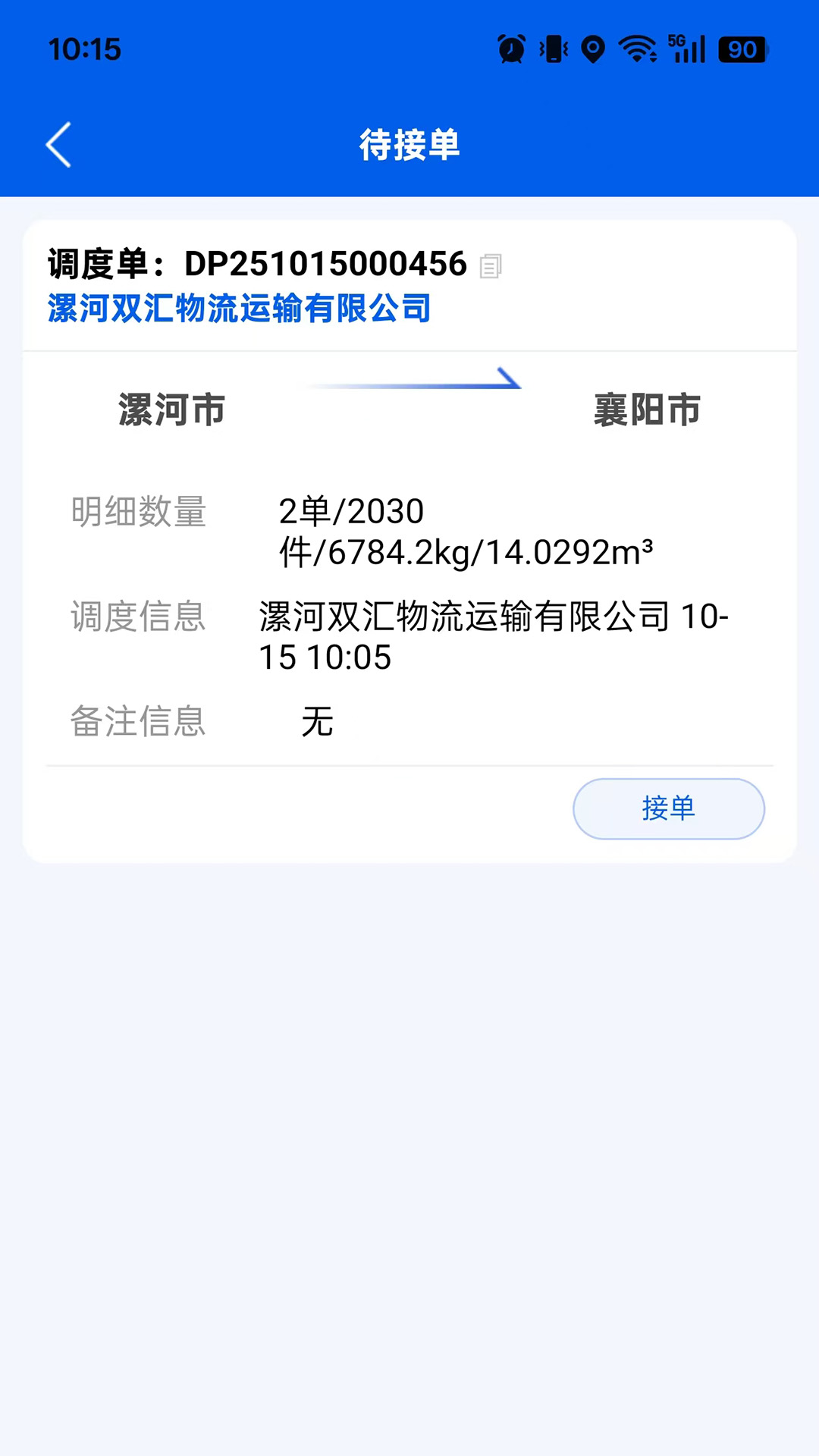The width and height of the screenshot is (819, 1456).
Task: Select the dispatch order card
Action: [409, 541]
